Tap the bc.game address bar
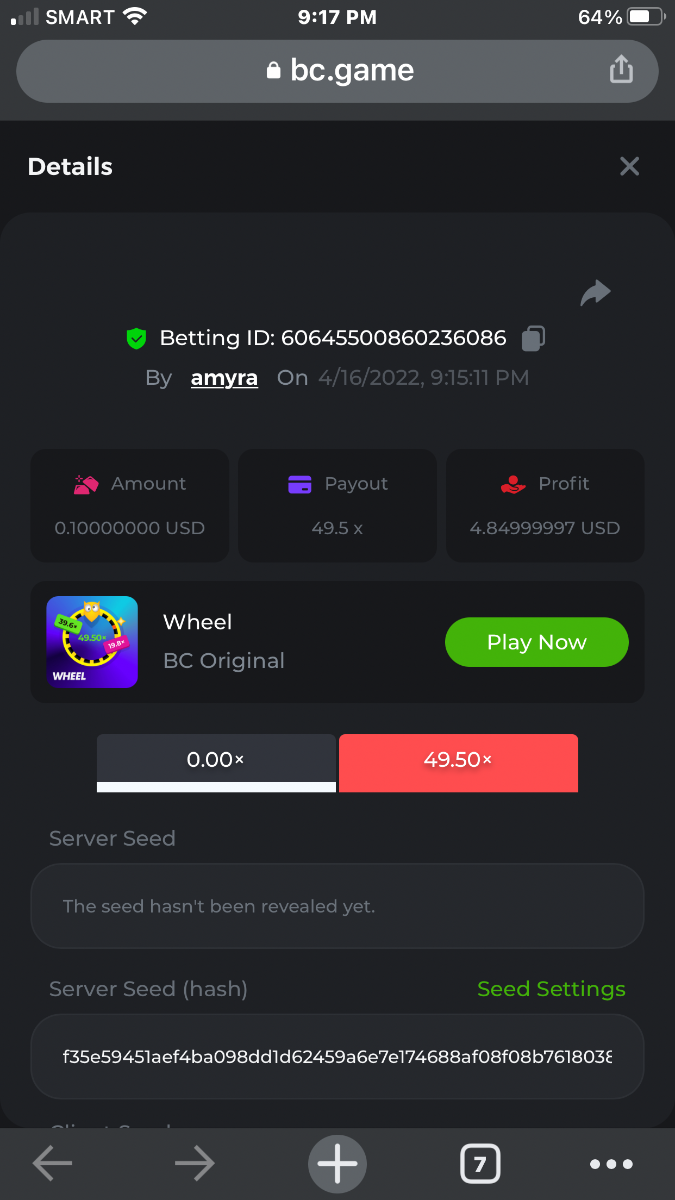The width and height of the screenshot is (675, 1200). (x=338, y=70)
